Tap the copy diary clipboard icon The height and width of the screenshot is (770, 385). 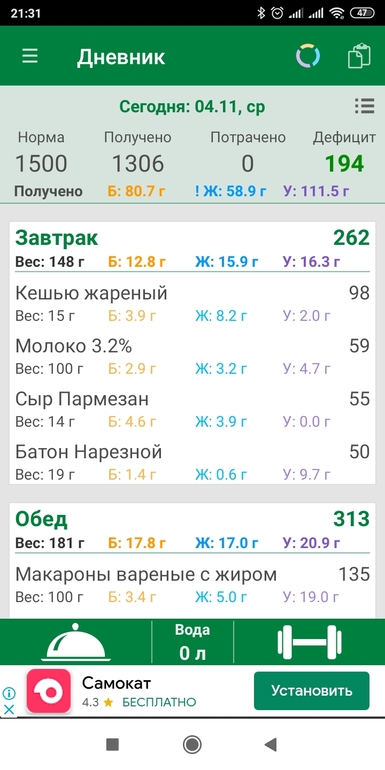(359, 56)
